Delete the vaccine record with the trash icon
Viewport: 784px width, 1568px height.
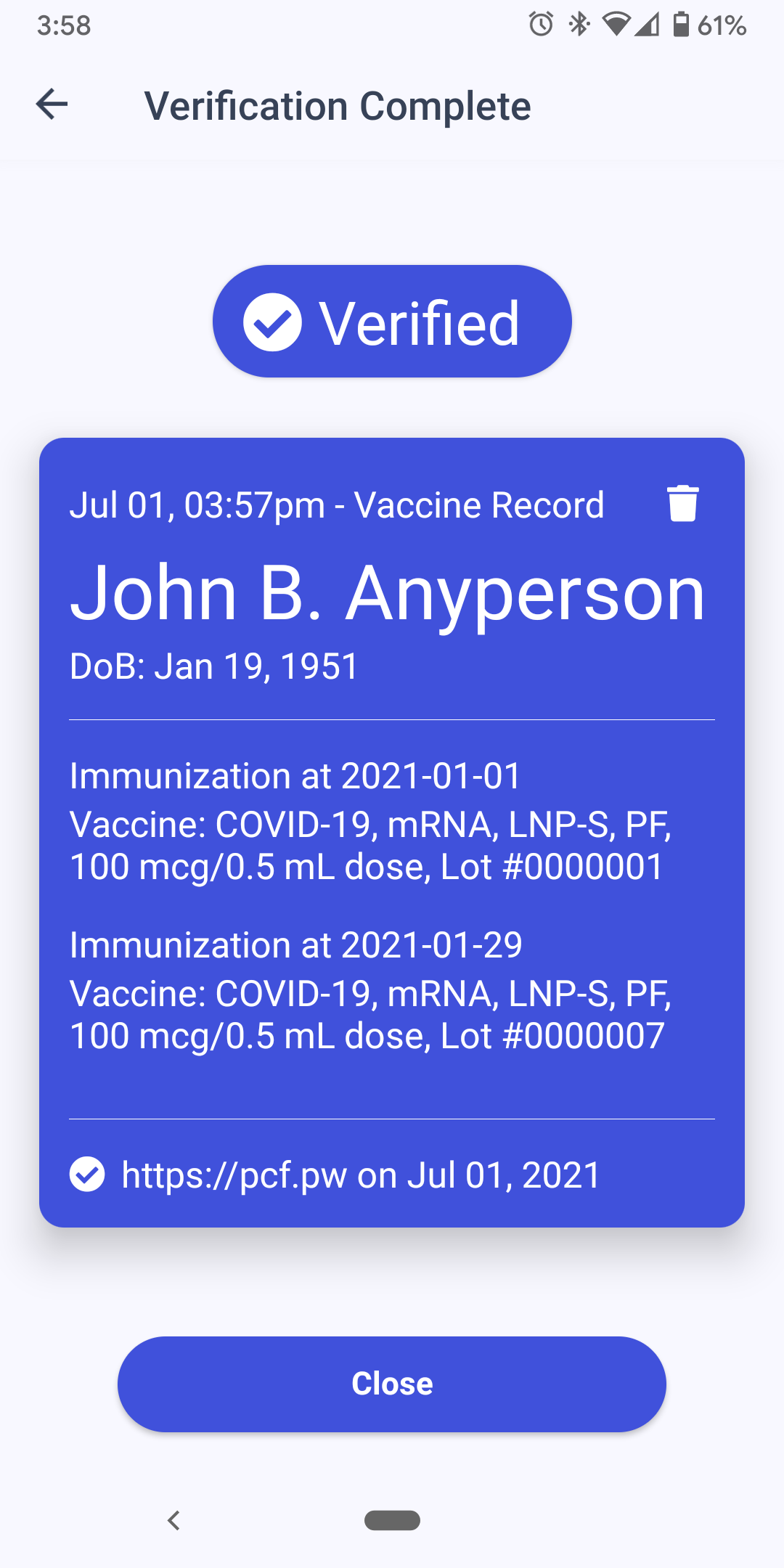[682, 504]
